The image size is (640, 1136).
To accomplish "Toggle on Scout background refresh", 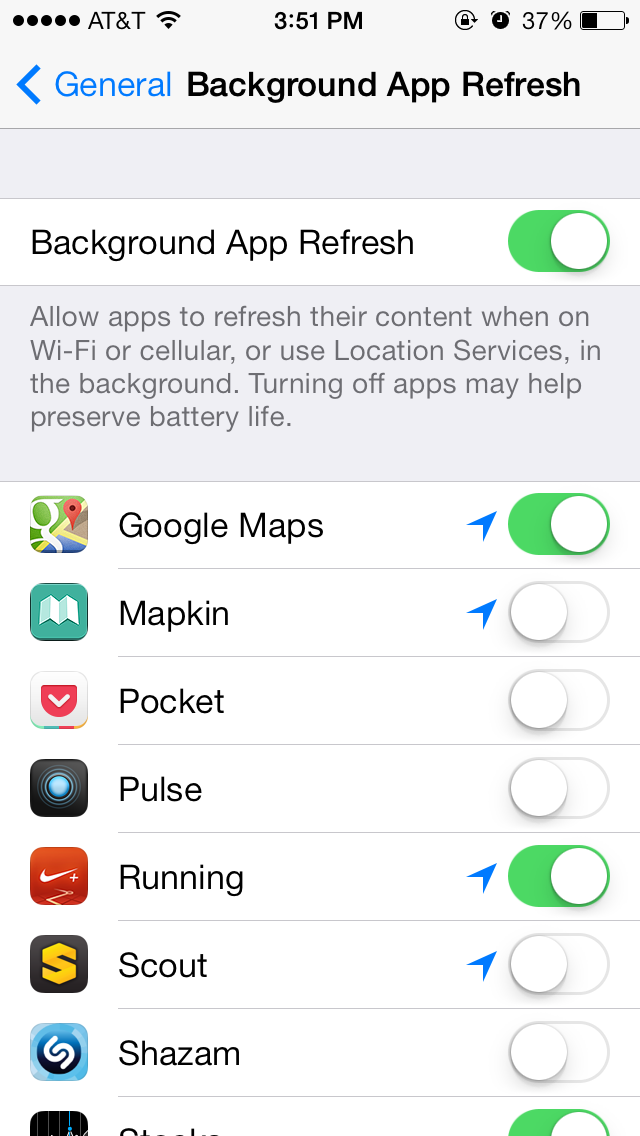I will tap(558, 965).
